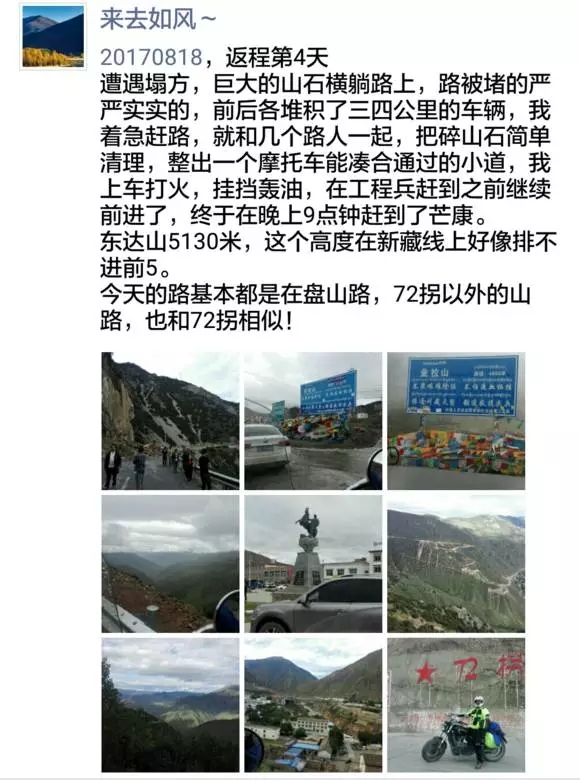Open the 来去如风~ username link
Image resolution: width=580 pixels, height=780 pixels.
(158, 19)
